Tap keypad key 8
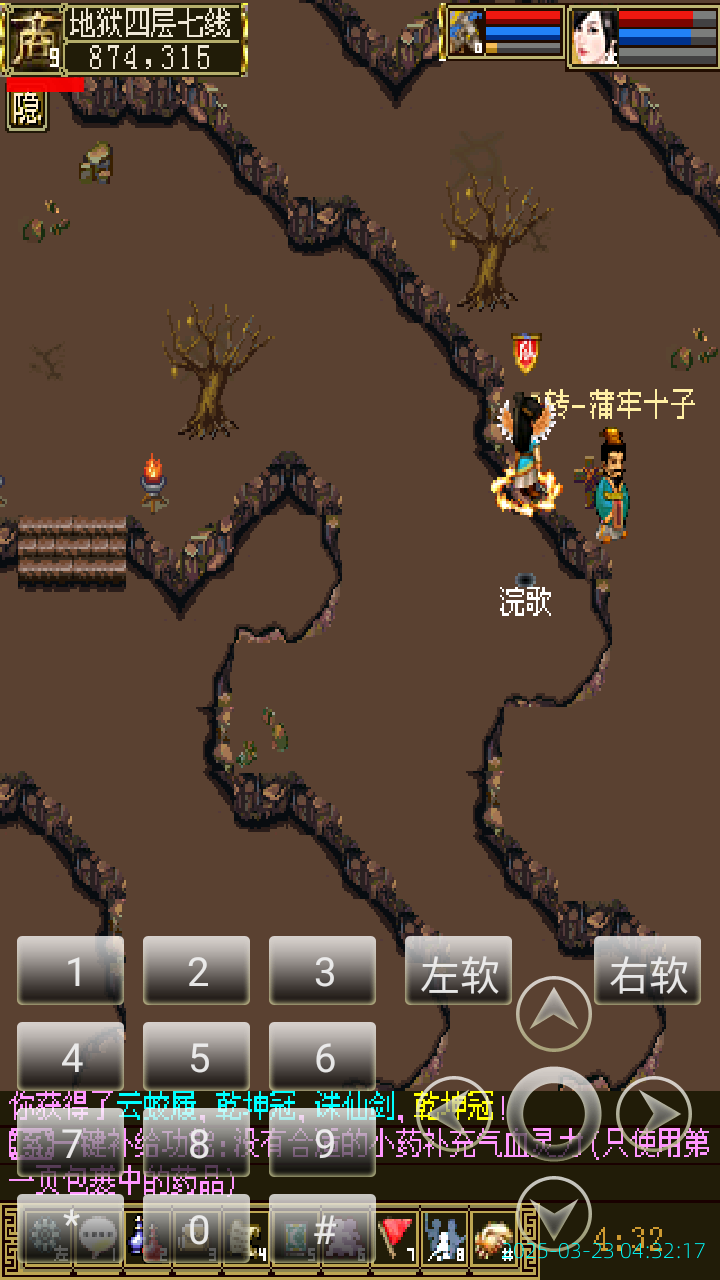The image size is (720, 1280). [x=197, y=1143]
